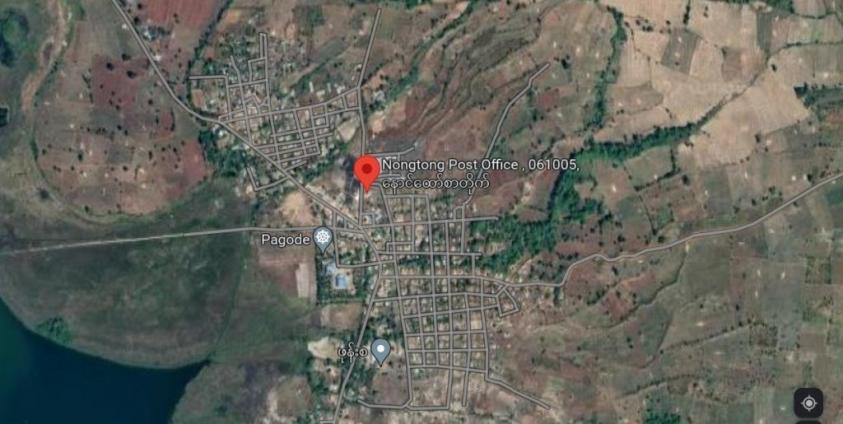Image resolution: width=843 pixels, height=424 pixels.
Task: Select the red Nongtong Post Office pin
Action: point(367,171)
